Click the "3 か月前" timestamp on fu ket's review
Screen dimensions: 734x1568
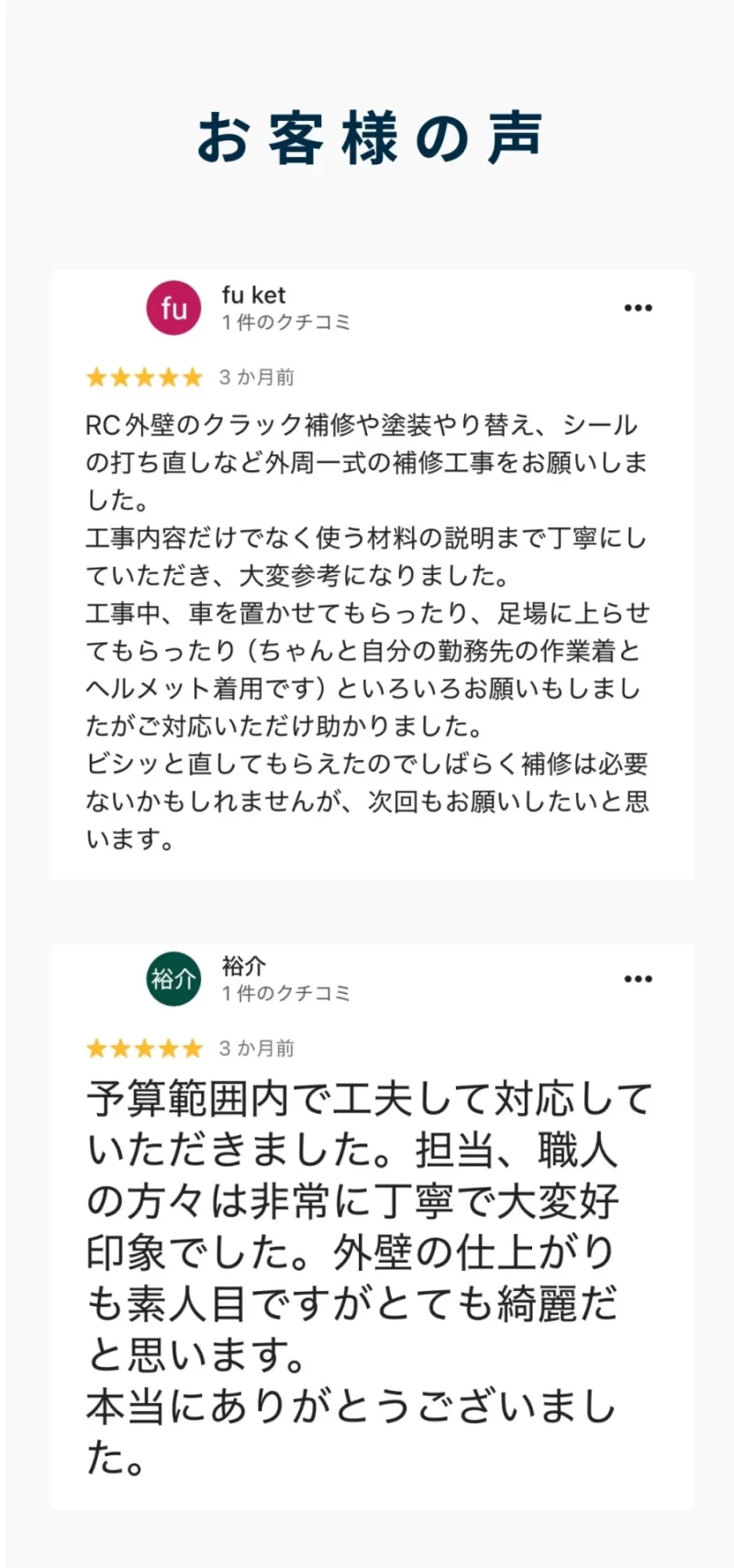[x=255, y=377]
